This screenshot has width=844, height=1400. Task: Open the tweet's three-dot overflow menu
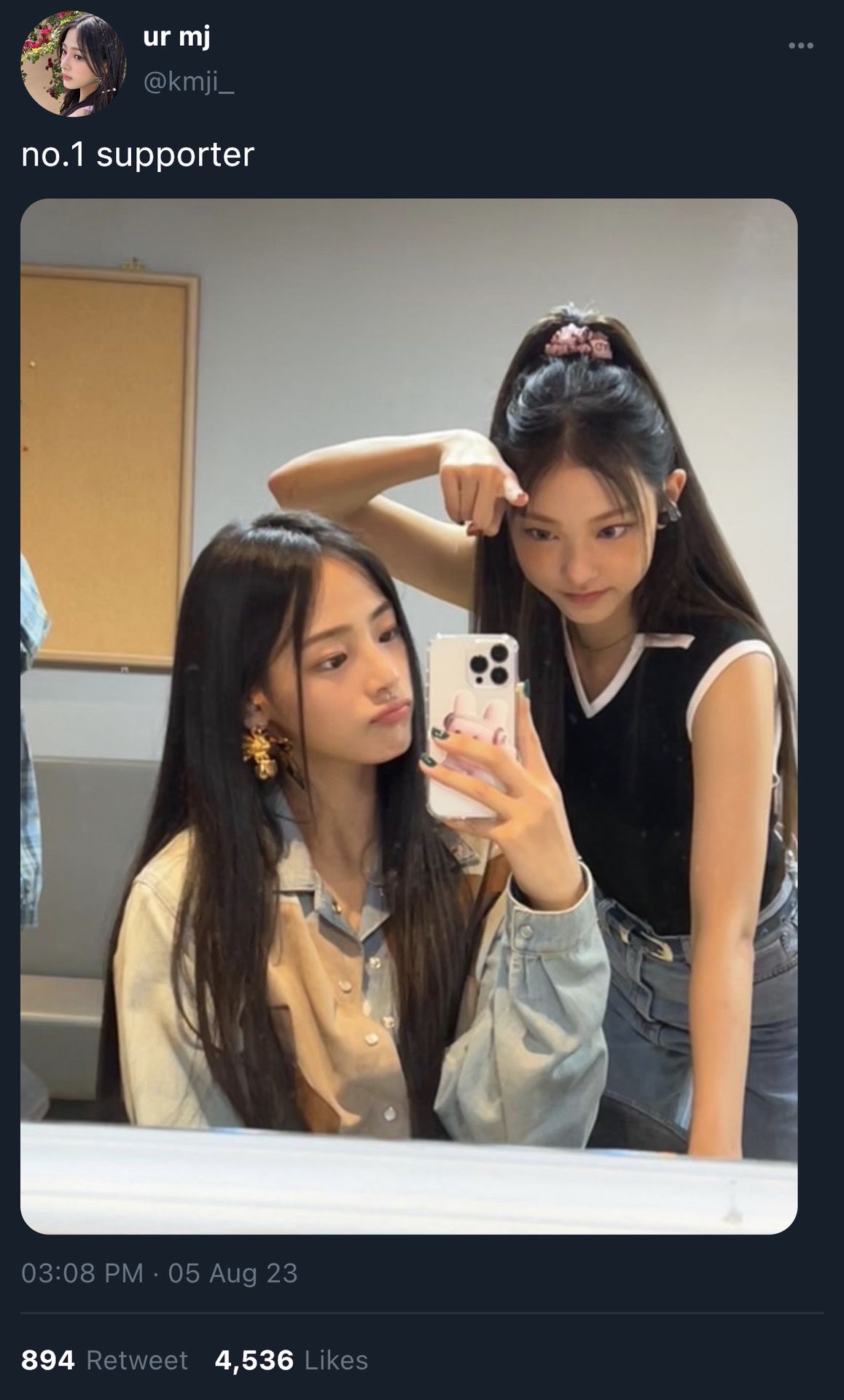click(800, 46)
